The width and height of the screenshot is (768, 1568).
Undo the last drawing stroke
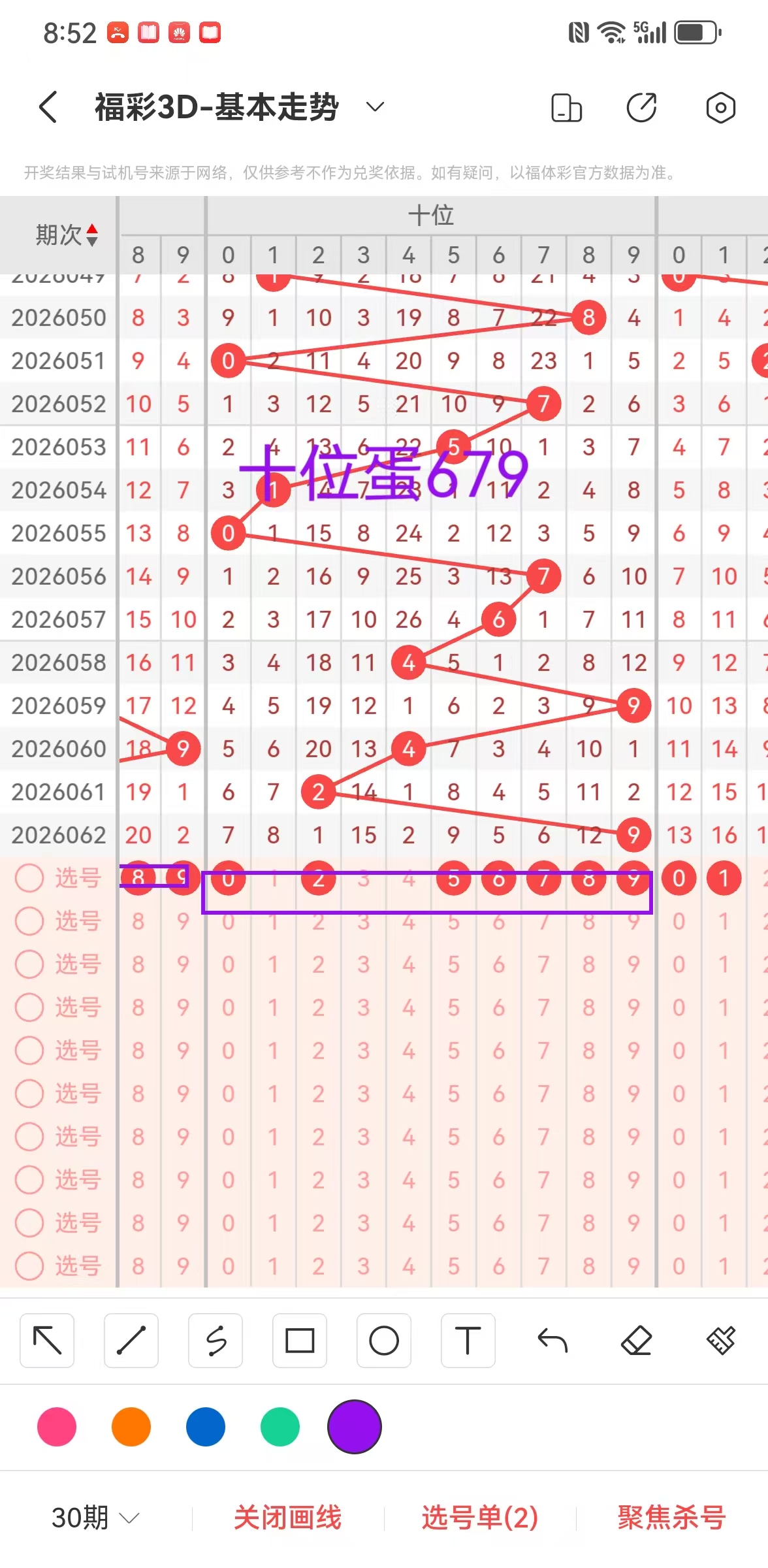click(x=552, y=1341)
